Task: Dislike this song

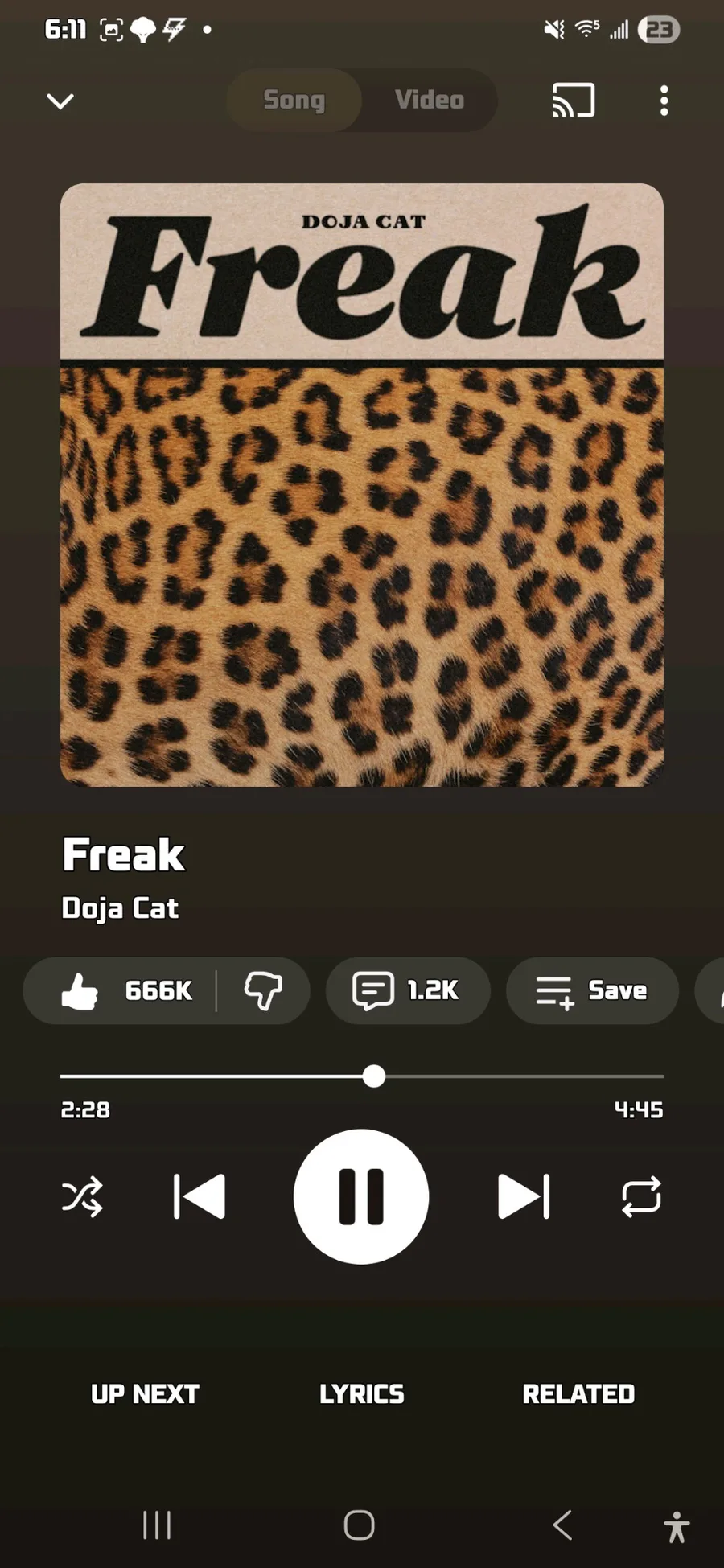Action: 263,990
